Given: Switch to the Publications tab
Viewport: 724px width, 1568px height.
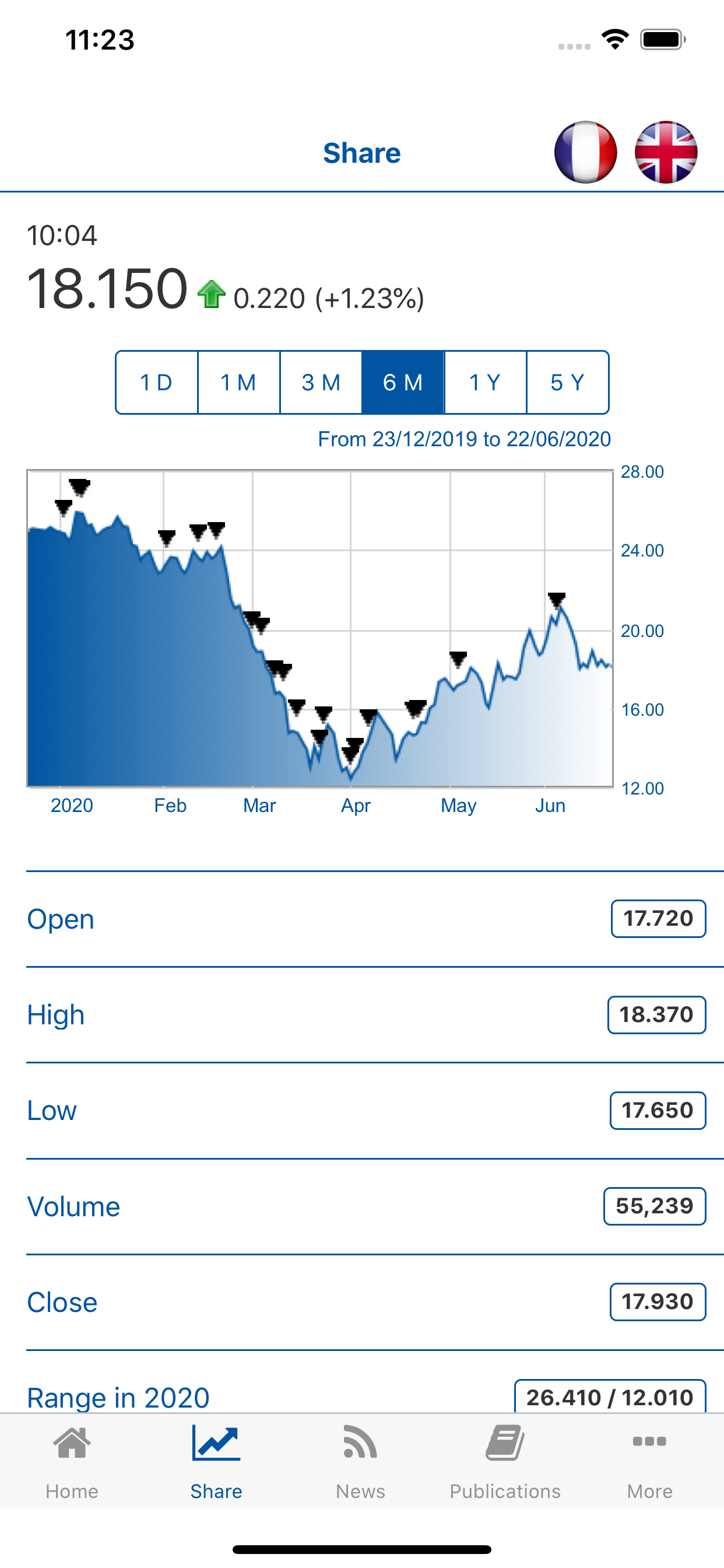Looking at the screenshot, I should (x=505, y=1462).
